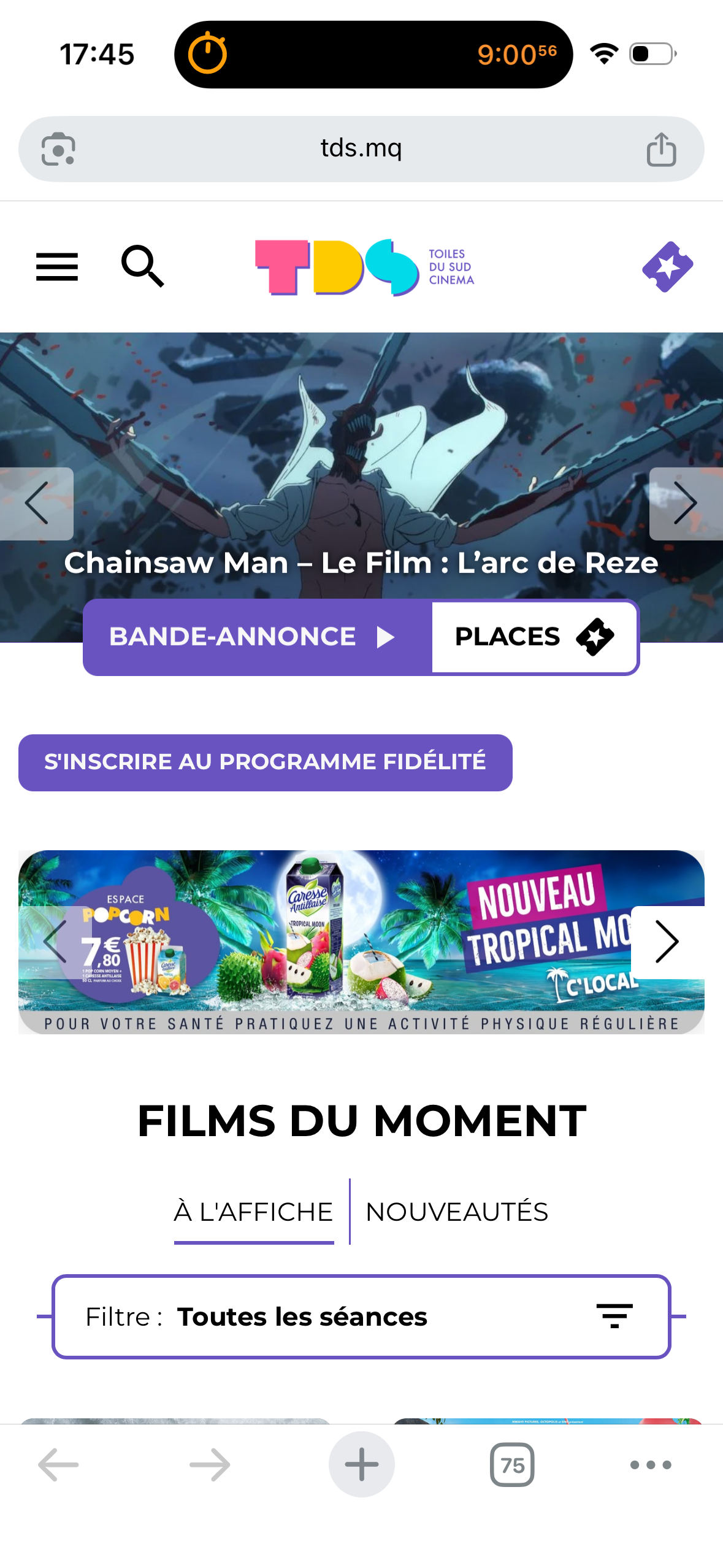Image resolution: width=723 pixels, height=1568 pixels.
Task: Go back on the popcorn promo banner
Action: [54, 942]
